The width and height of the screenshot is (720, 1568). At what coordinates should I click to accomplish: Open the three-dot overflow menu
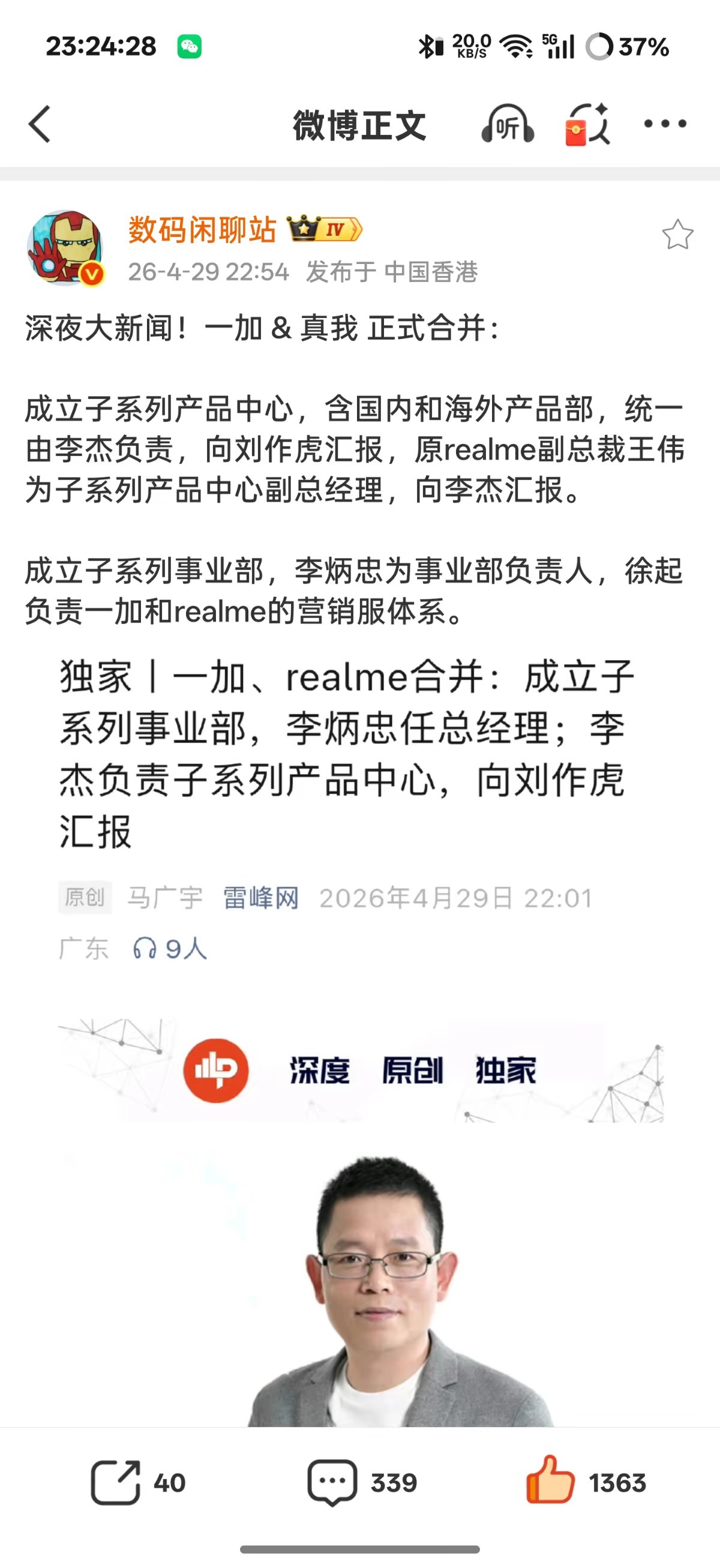click(665, 124)
